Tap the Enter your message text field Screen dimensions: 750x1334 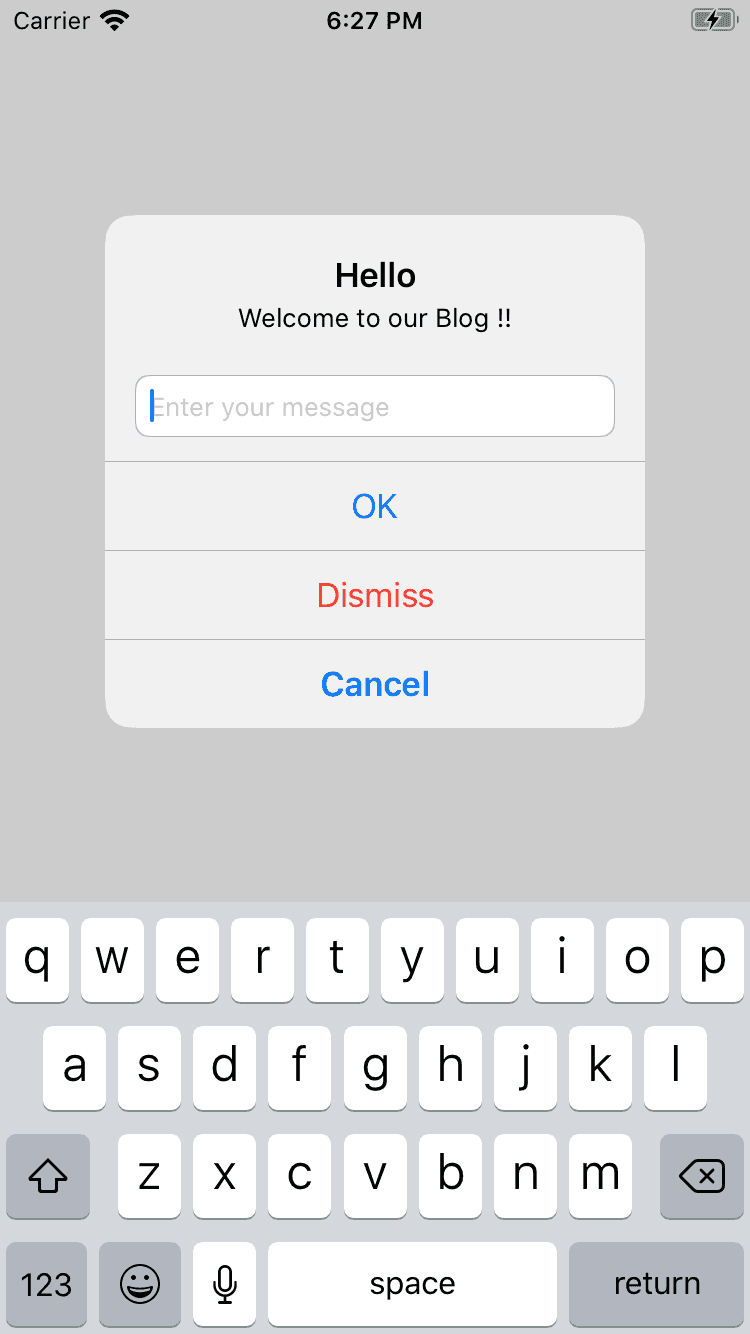coord(374,406)
